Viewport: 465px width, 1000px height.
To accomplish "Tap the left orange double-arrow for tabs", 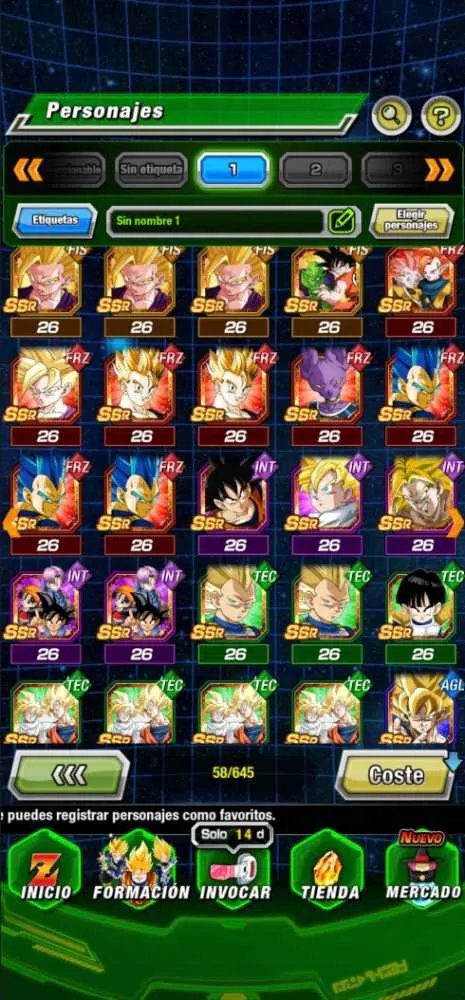I will [29, 170].
